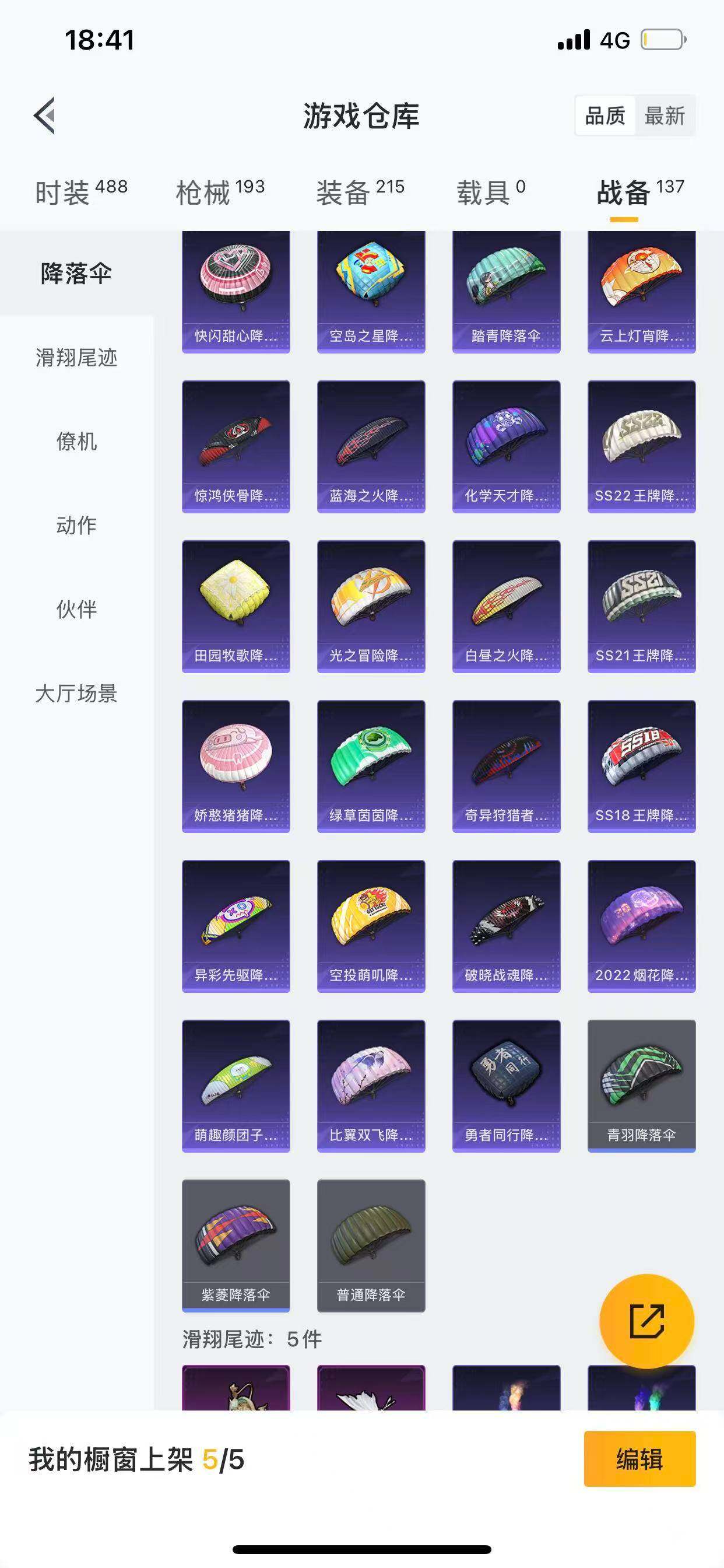Select 动作 in the side menu
Viewport: 724px width, 1568px height.
[77, 526]
